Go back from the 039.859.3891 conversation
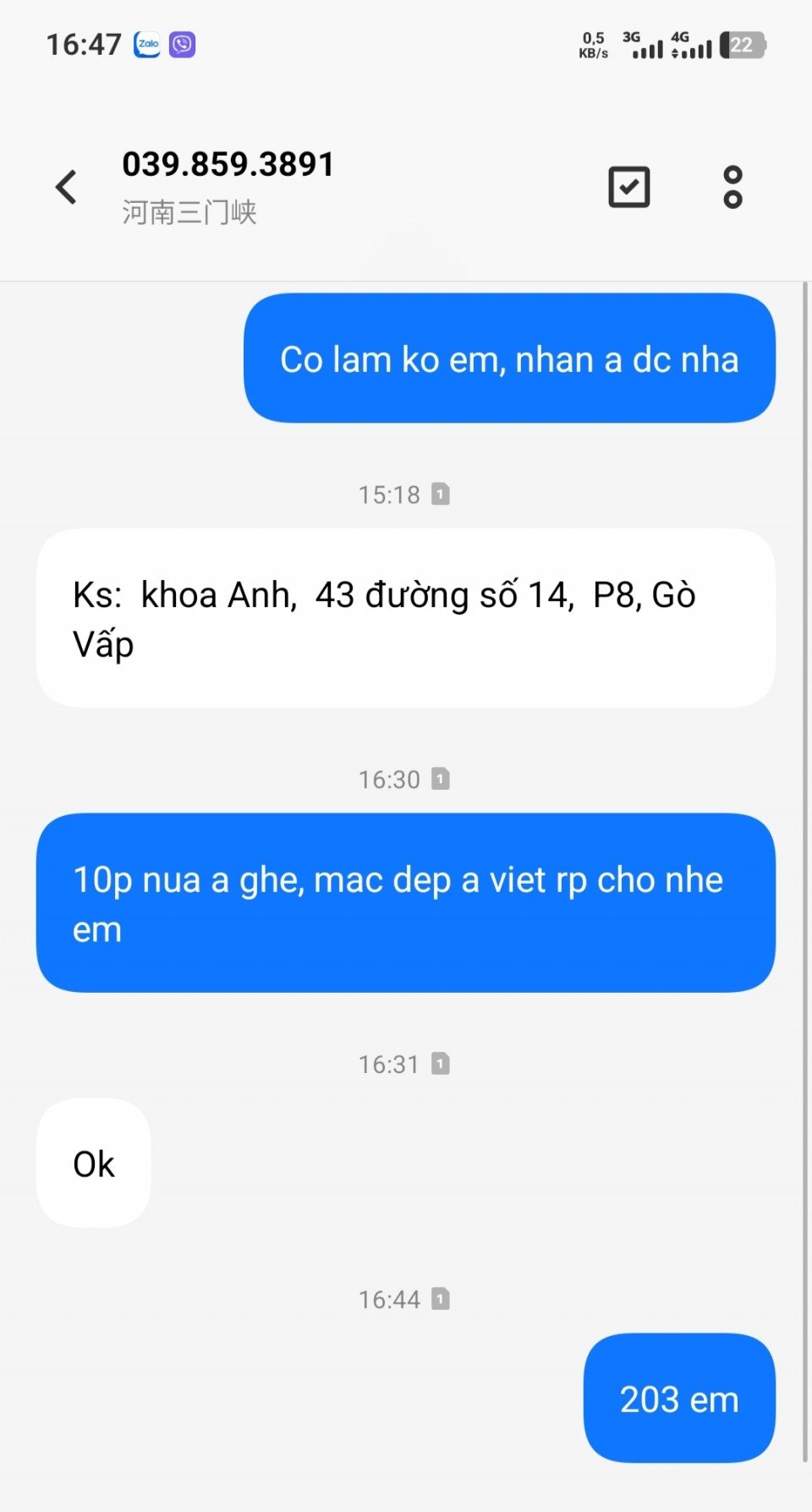The image size is (812, 1512). [67, 187]
